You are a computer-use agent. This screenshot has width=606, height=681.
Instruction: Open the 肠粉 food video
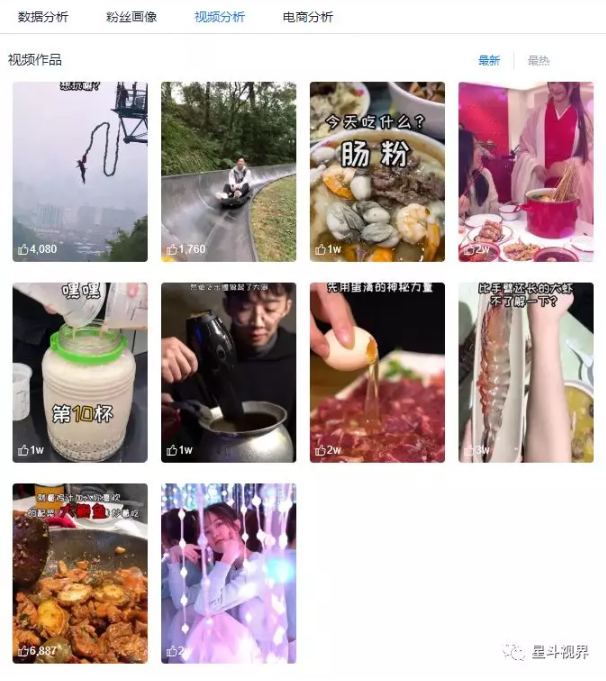point(377,171)
